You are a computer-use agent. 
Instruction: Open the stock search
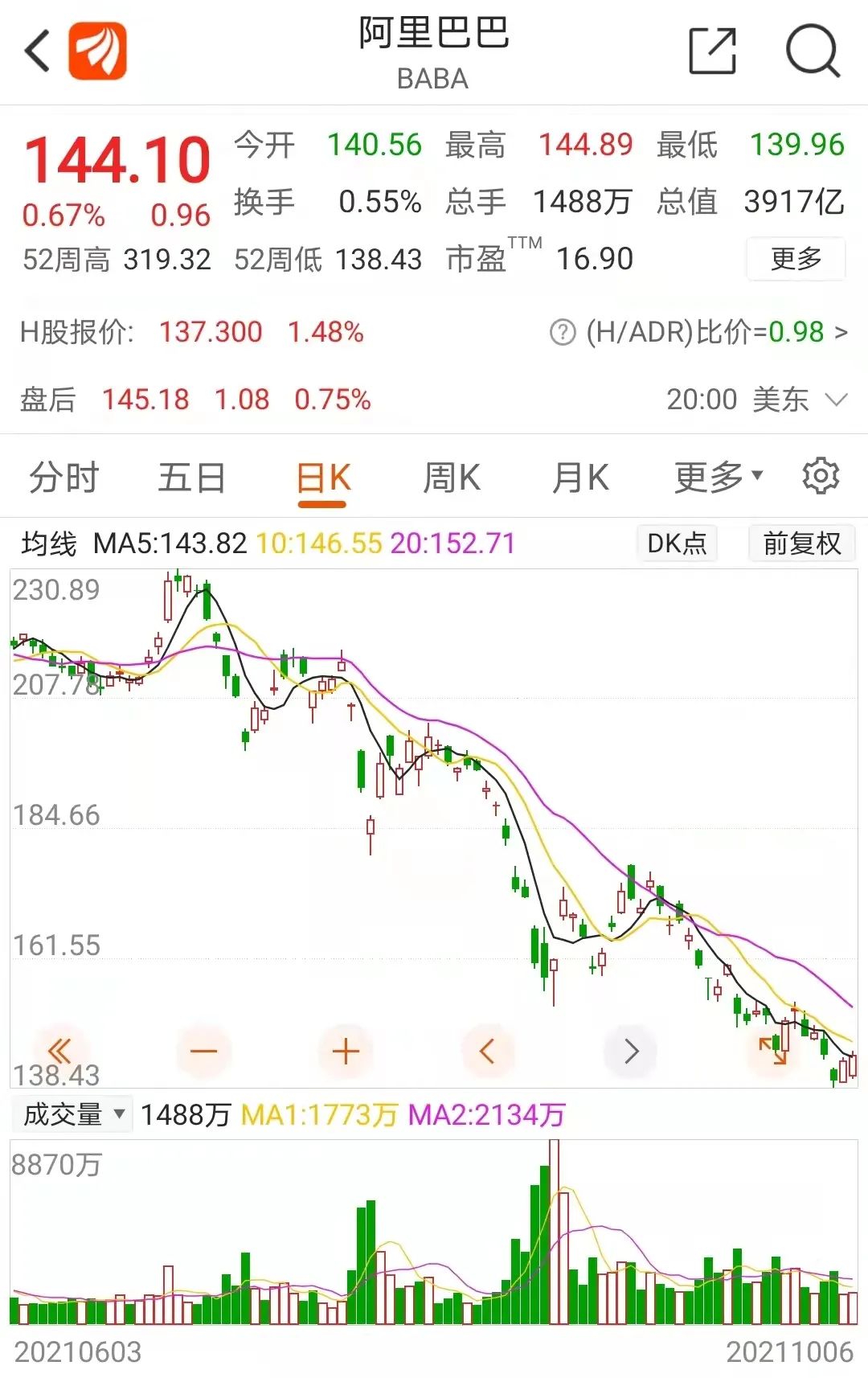tap(814, 51)
